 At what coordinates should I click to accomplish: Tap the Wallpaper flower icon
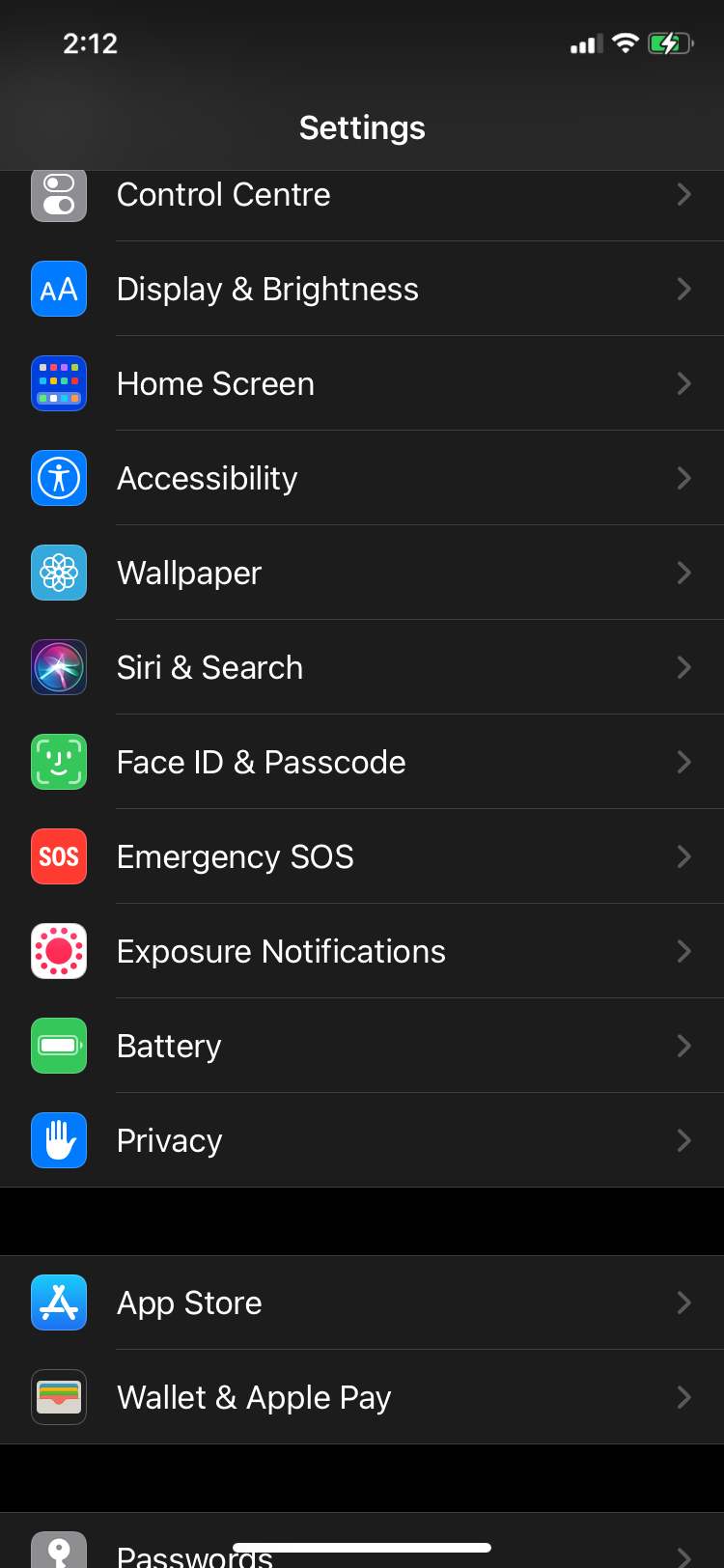59,573
